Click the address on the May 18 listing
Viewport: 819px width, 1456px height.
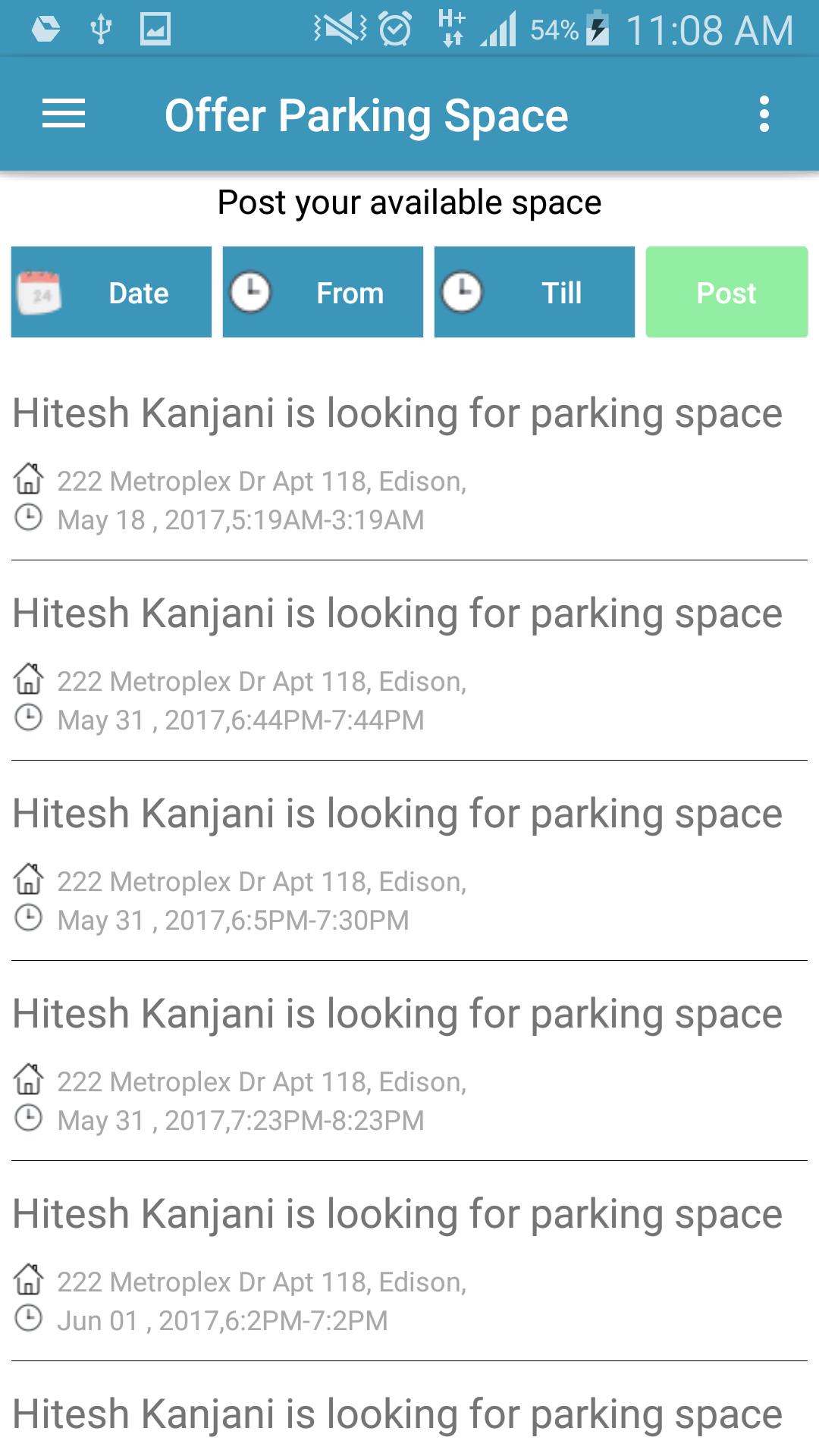[262, 479]
